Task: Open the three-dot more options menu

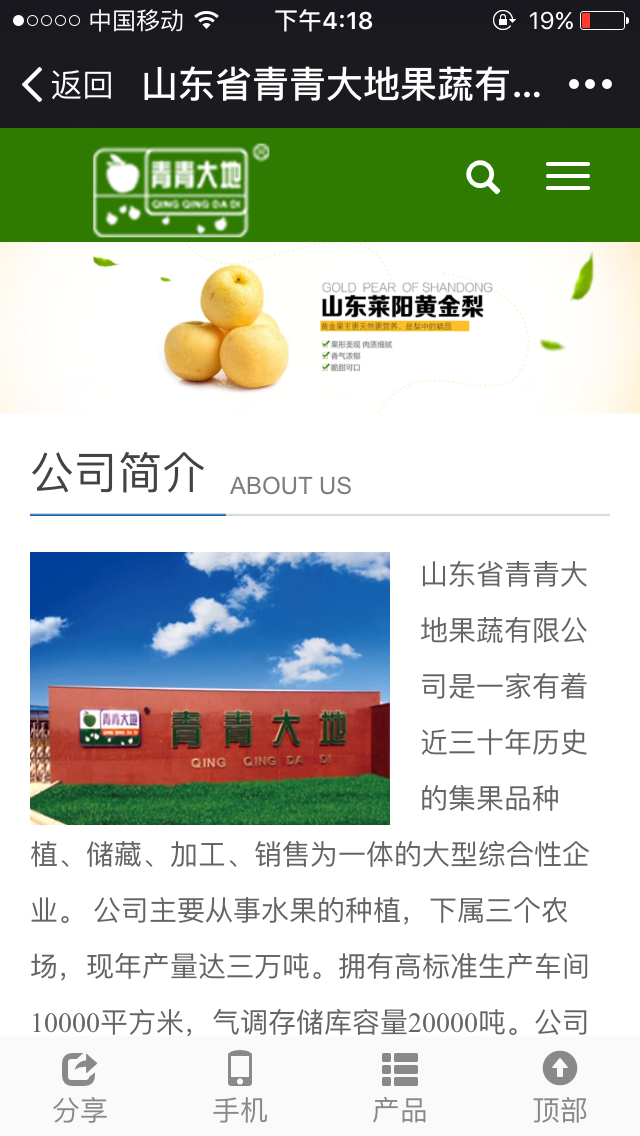Action: click(x=590, y=85)
